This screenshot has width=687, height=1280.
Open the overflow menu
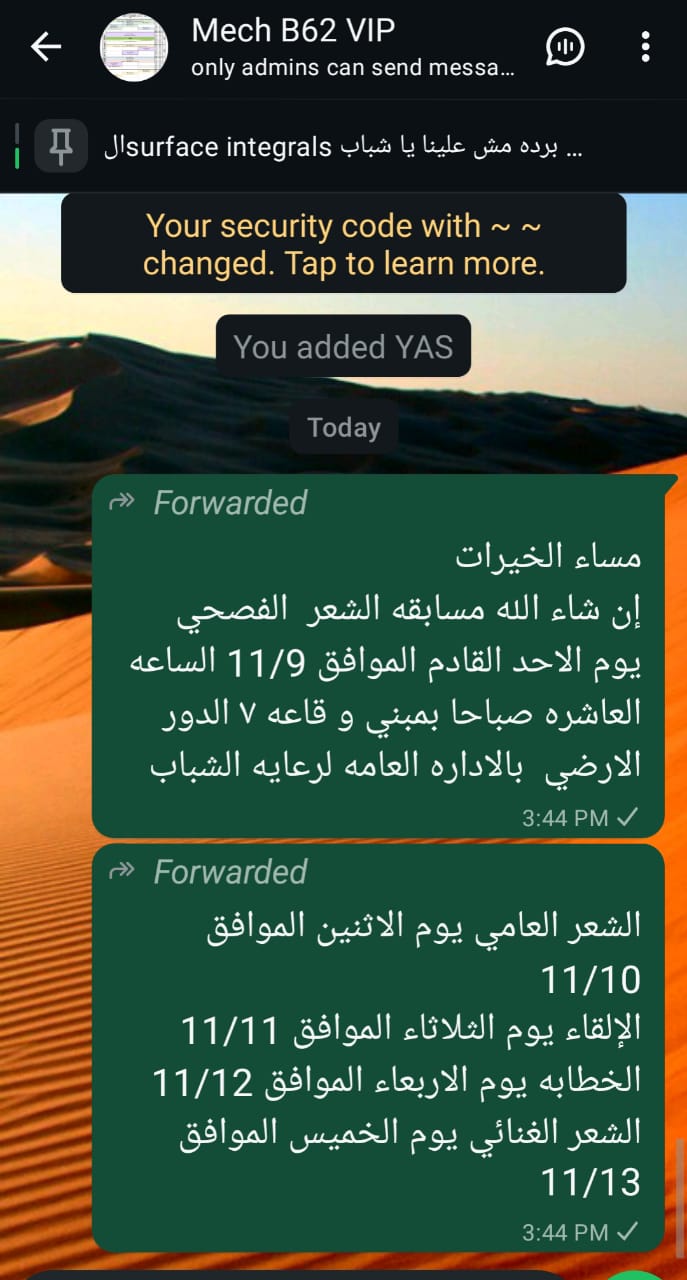646,47
